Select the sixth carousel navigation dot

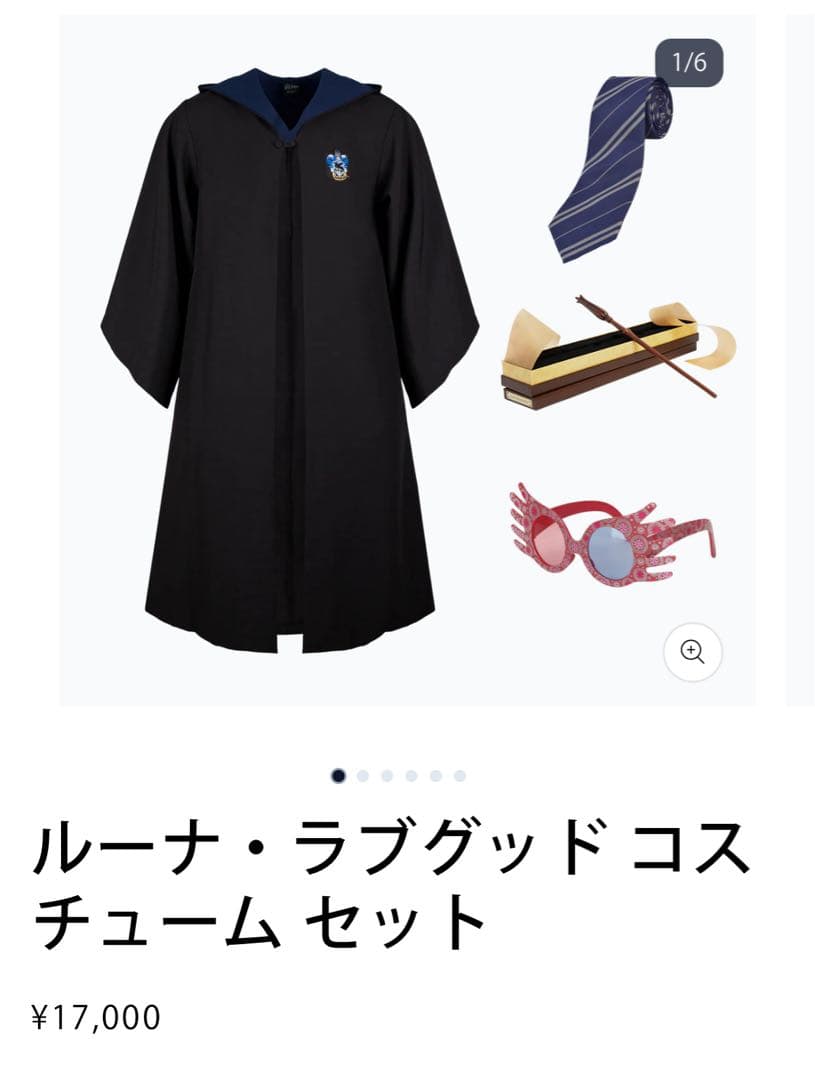click(x=459, y=773)
